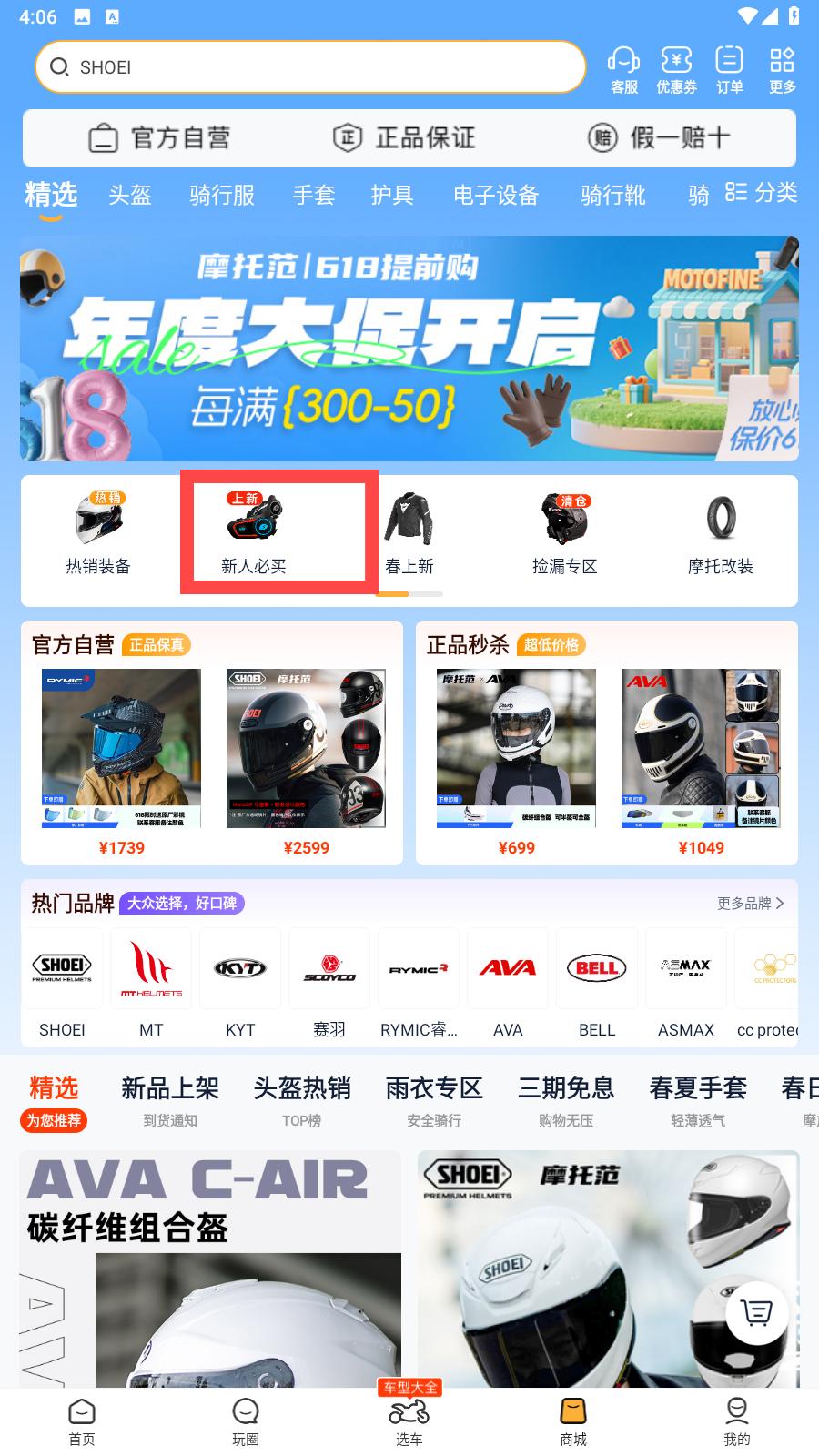819x1456 pixels.
Task: Open the 更多 menu
Action: pos(783,70)
